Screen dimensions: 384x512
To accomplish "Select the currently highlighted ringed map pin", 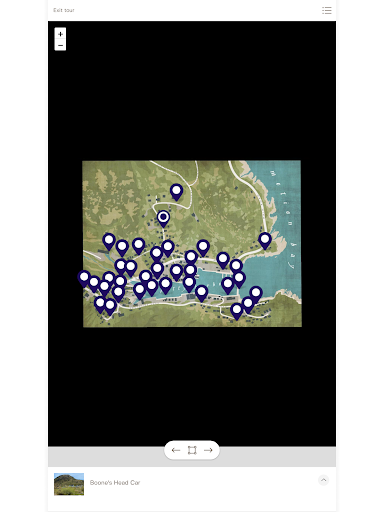I will click(163, 218).
